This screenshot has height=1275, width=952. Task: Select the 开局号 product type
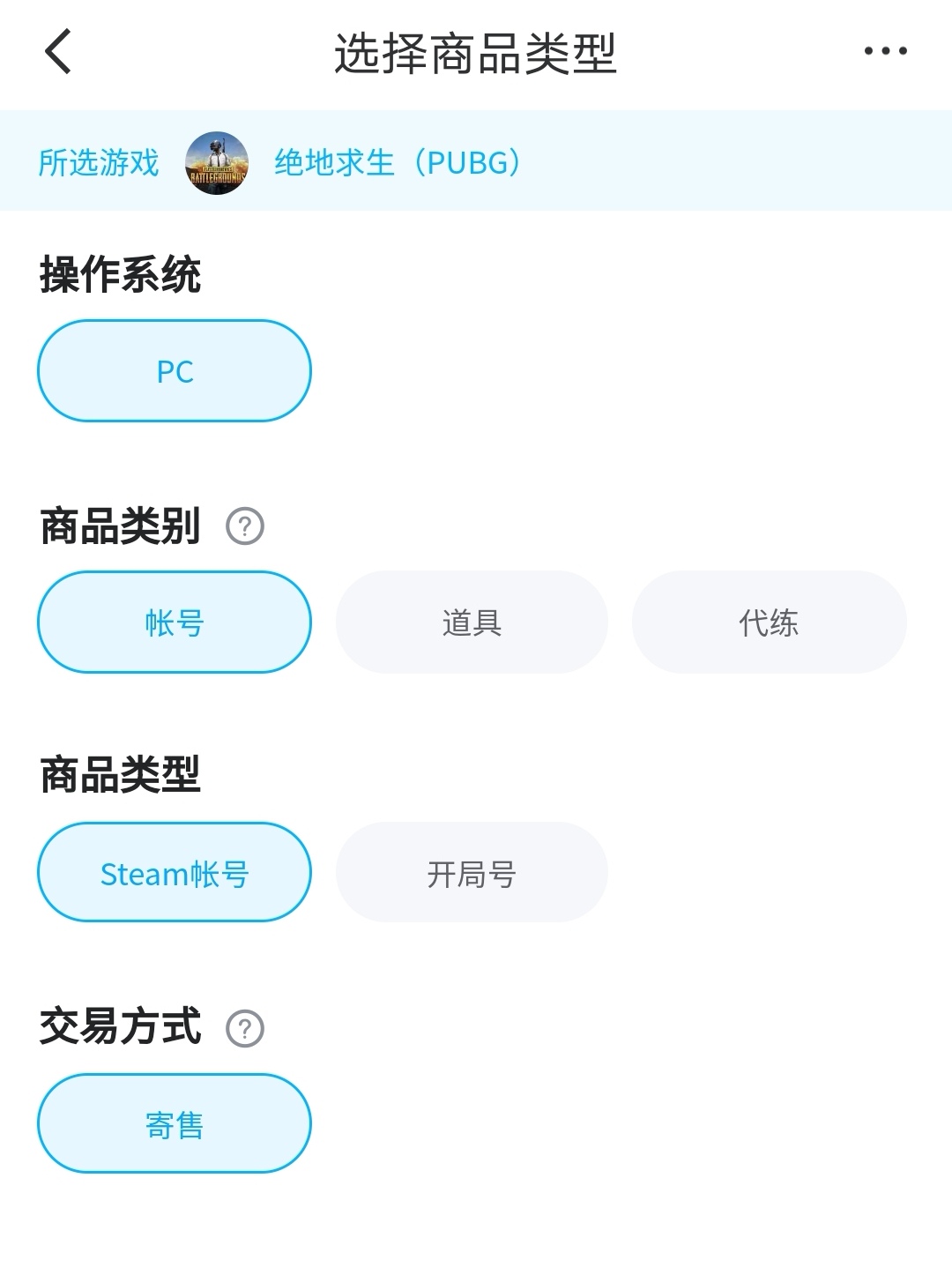pyautogui.click(x=472, y=873)
